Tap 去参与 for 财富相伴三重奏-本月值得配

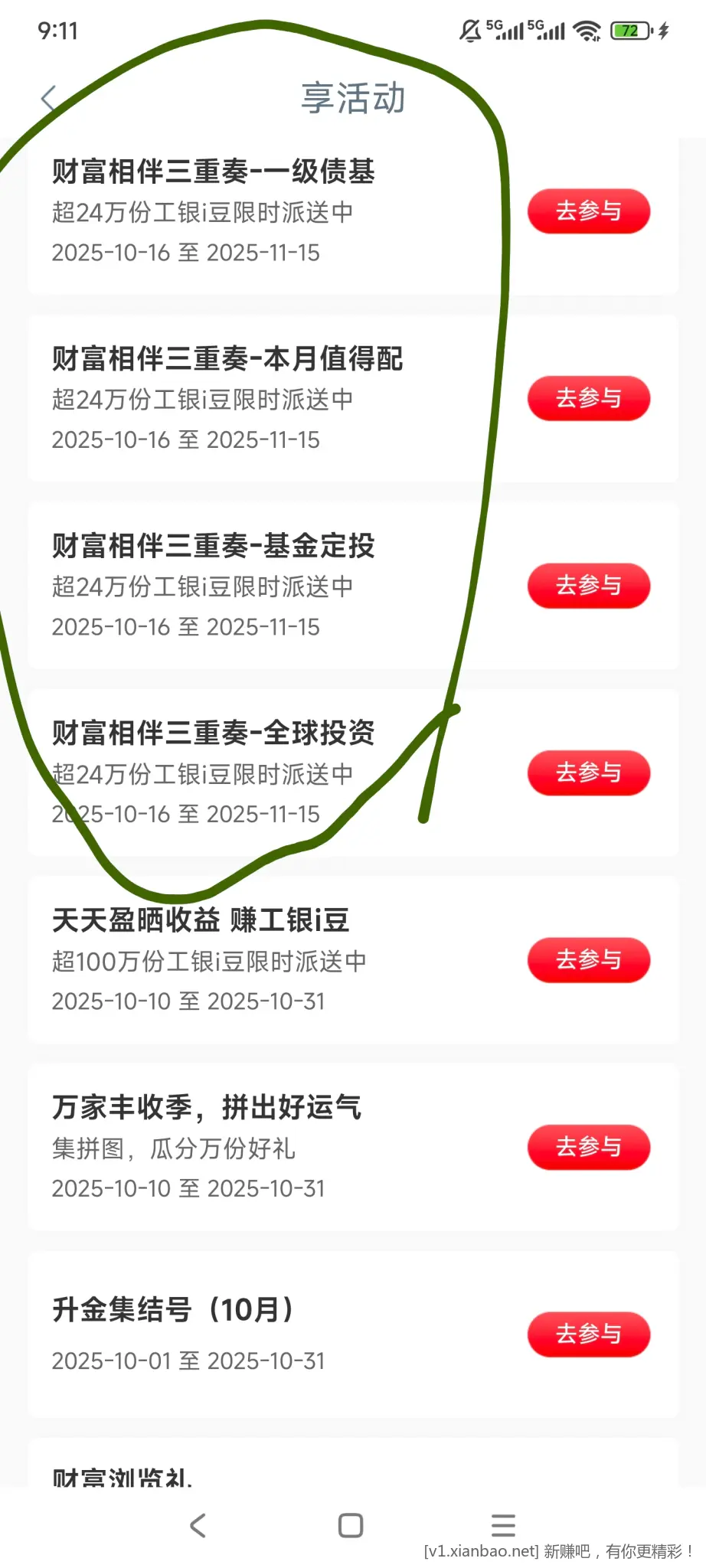point(588,398)
